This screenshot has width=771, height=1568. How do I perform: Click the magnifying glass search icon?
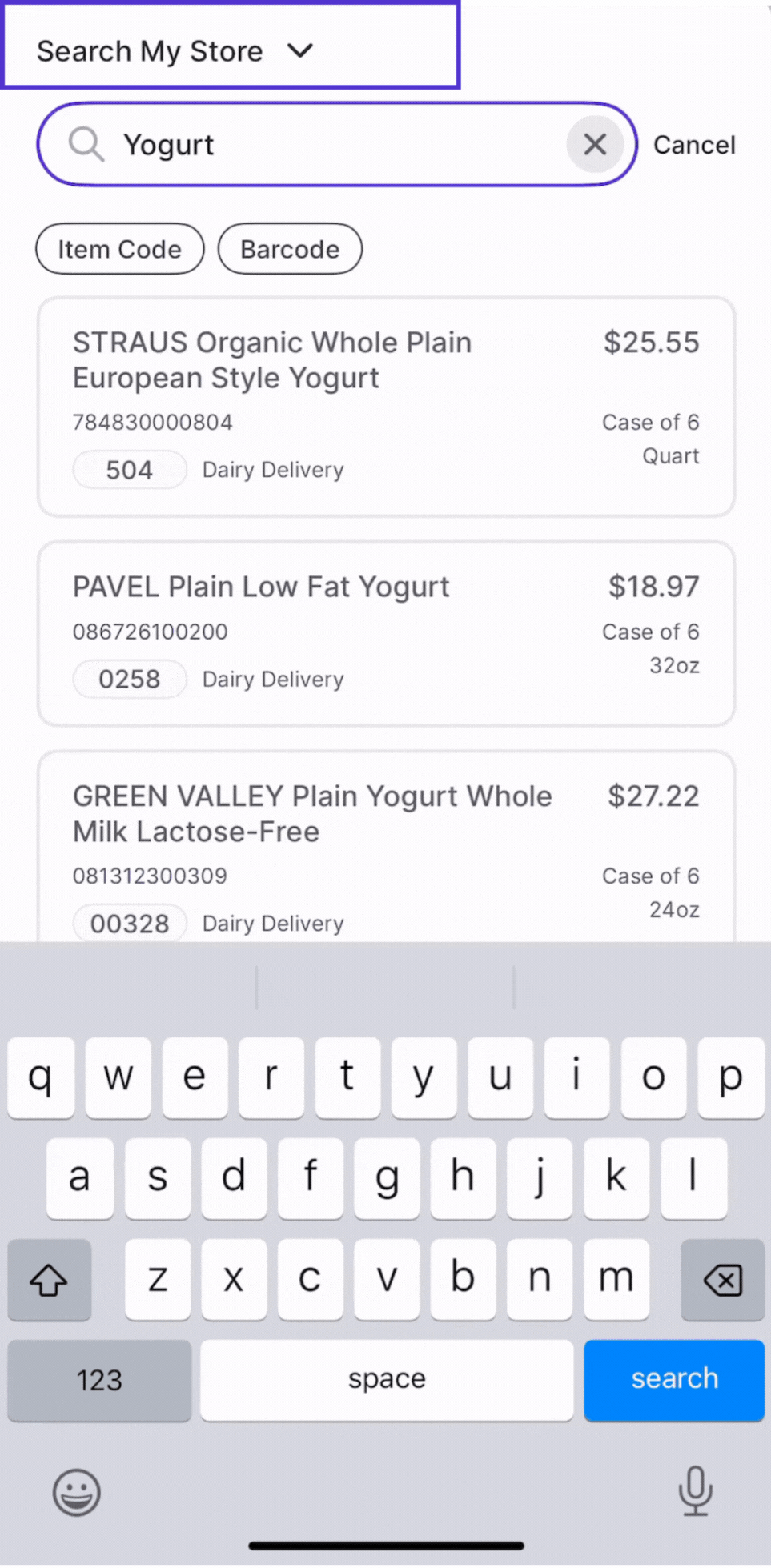click(86, 145)
